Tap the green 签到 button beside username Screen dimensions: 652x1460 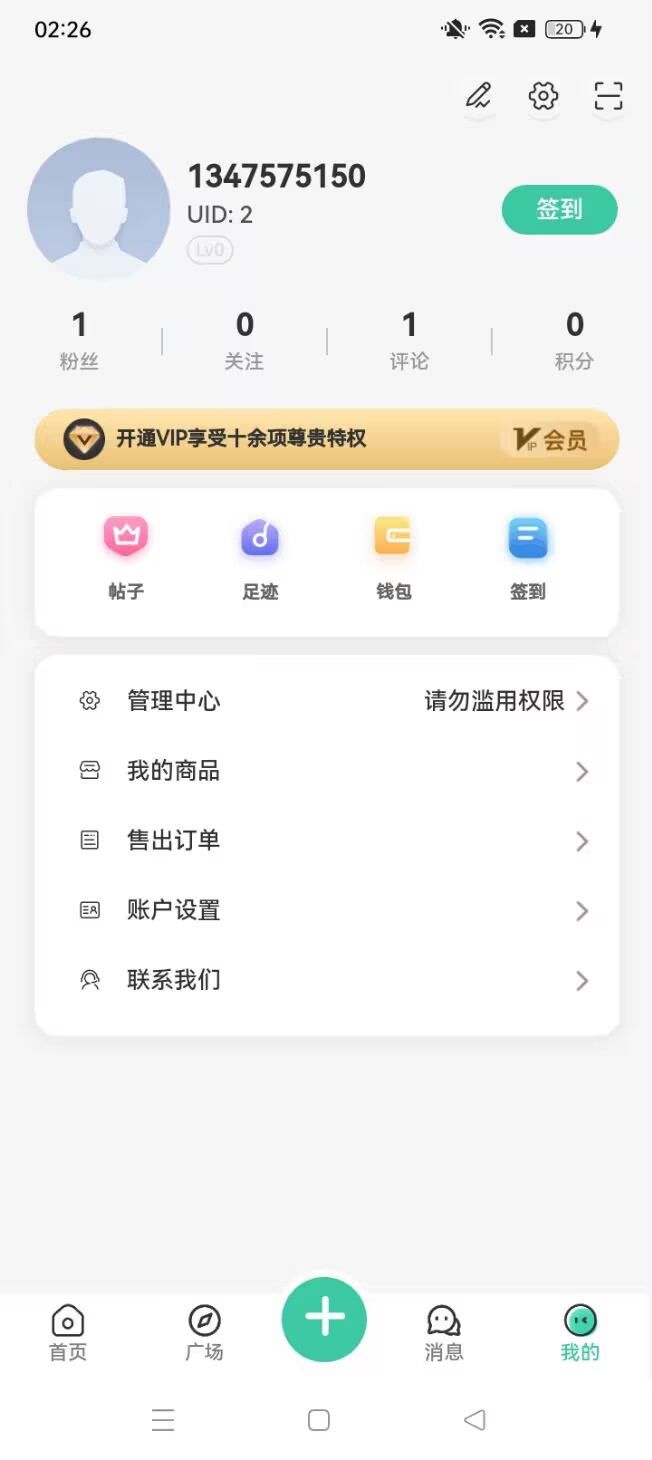pyautogui.click(x=559, y=210)
